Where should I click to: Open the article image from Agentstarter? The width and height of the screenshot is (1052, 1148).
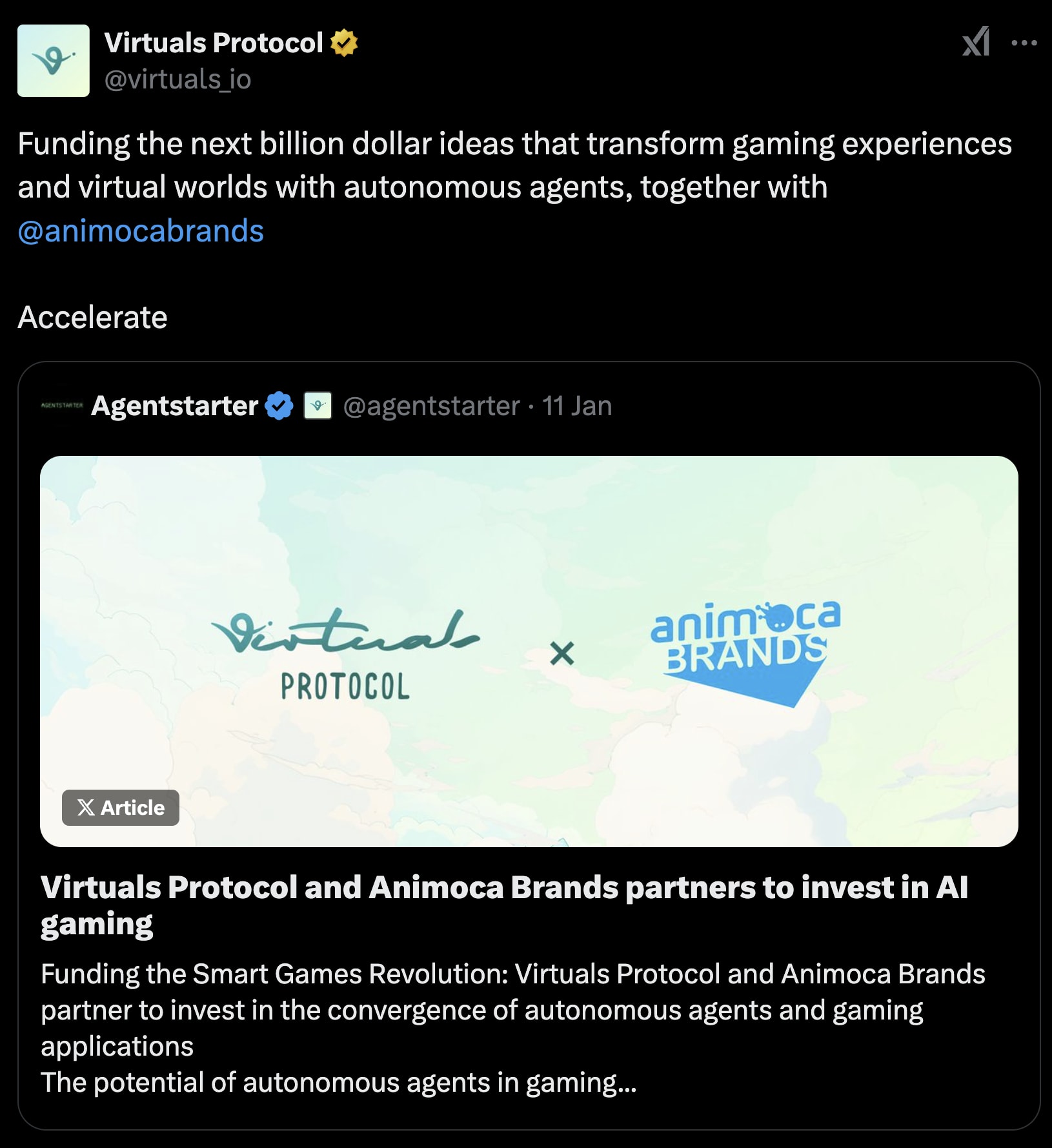529,651
